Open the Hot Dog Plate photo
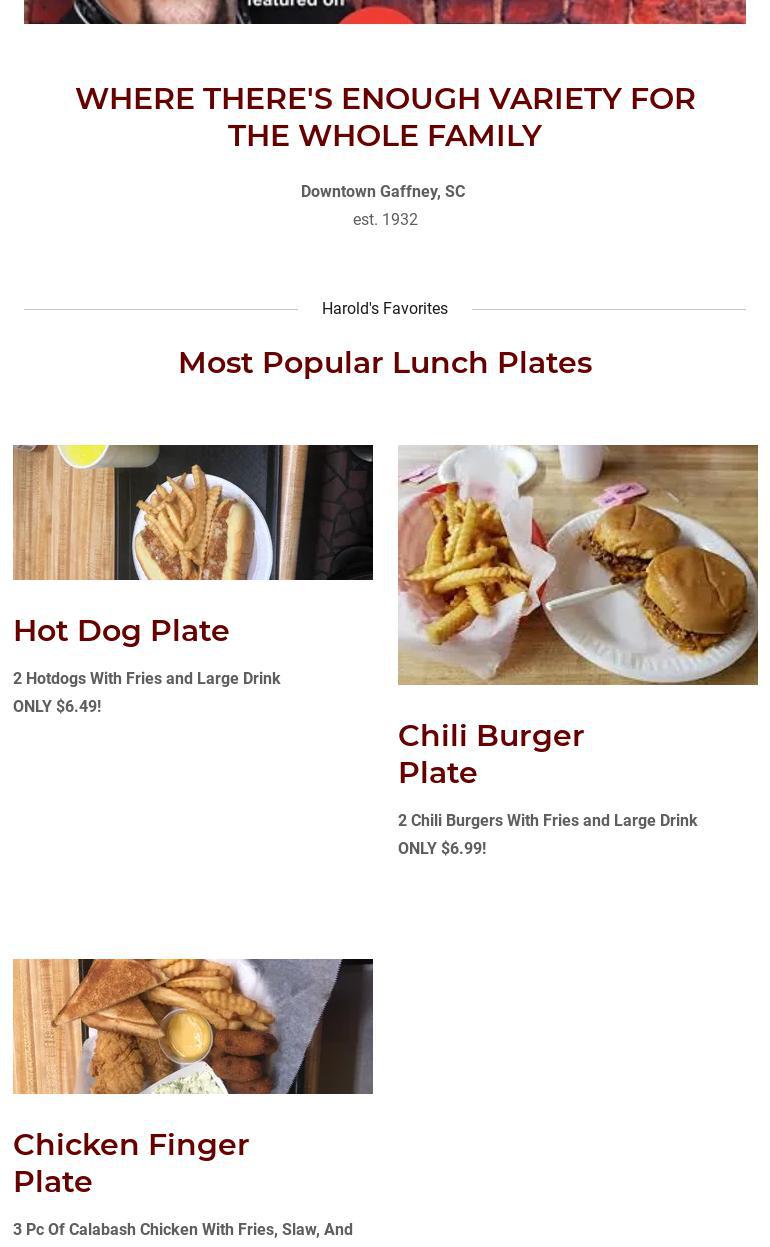This screenshot has height=1247, width=770. (192, 512)
